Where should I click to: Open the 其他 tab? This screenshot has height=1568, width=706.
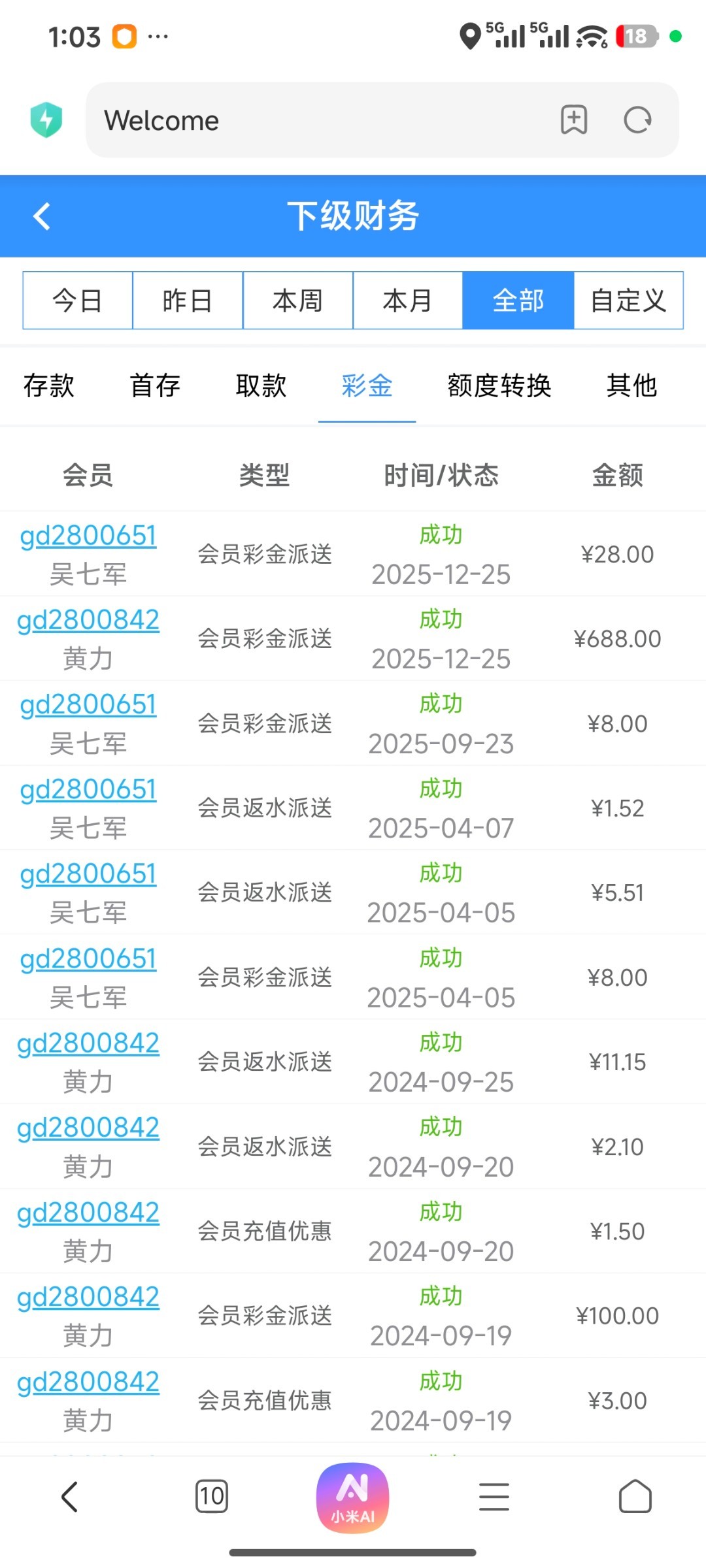tap(631, 385)
